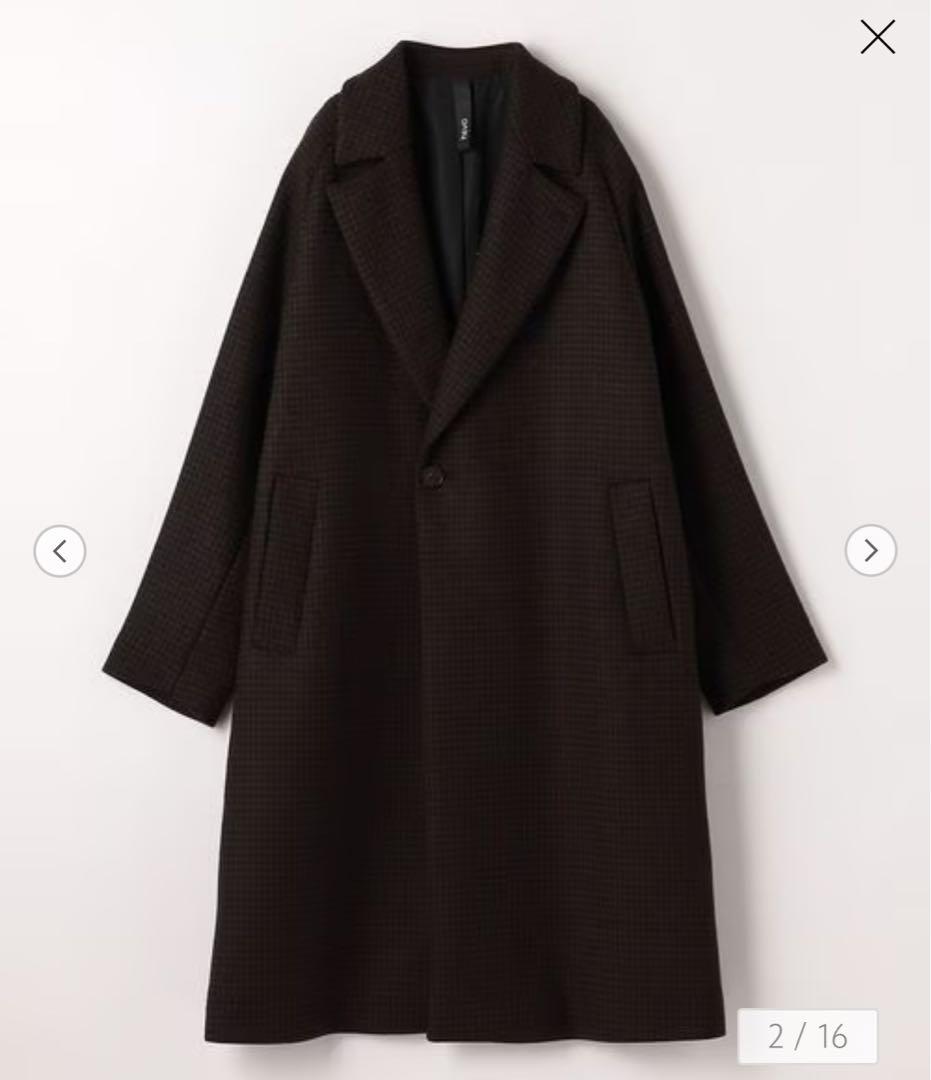
Task: Close the image viewer
Action: pyautogui.click(x=877, y=38)
